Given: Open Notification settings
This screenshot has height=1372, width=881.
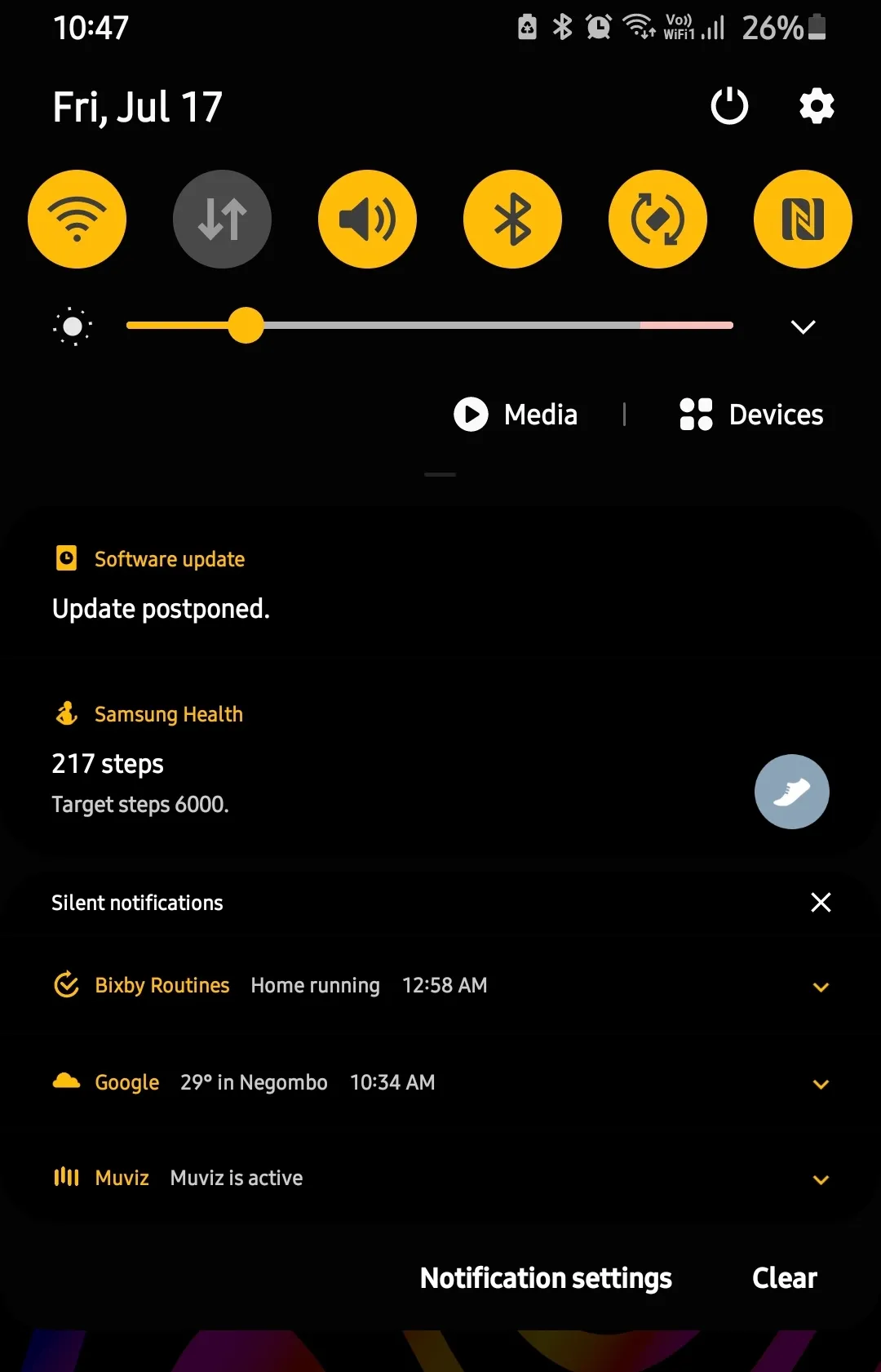Looking at the screenshot, I should (546, 1278).
